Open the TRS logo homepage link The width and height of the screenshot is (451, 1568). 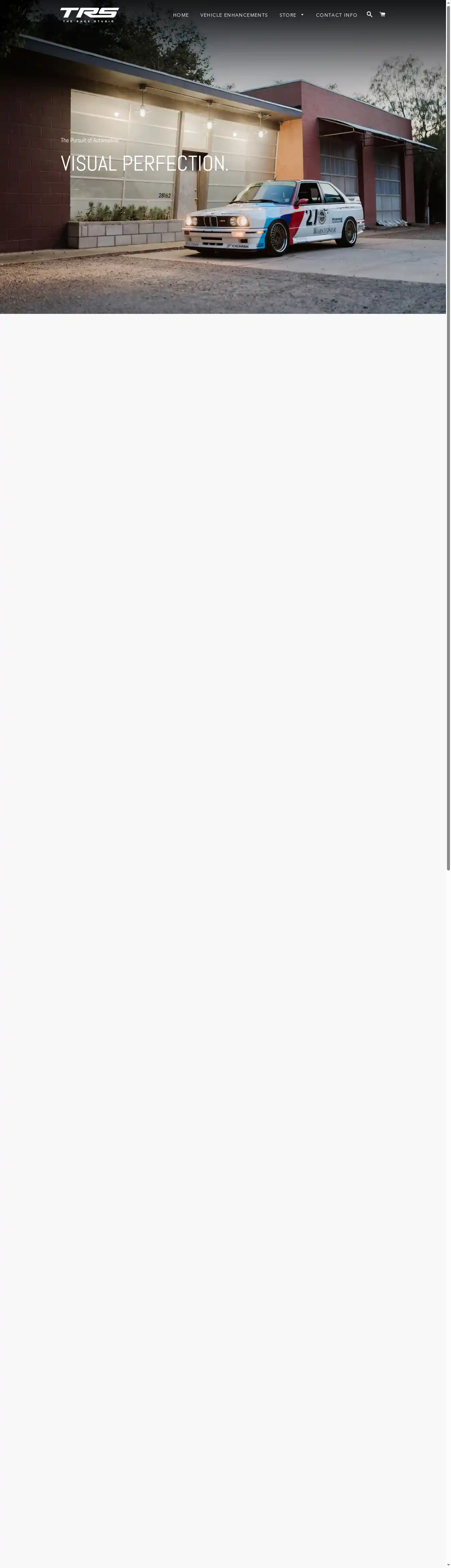(90, 15)
